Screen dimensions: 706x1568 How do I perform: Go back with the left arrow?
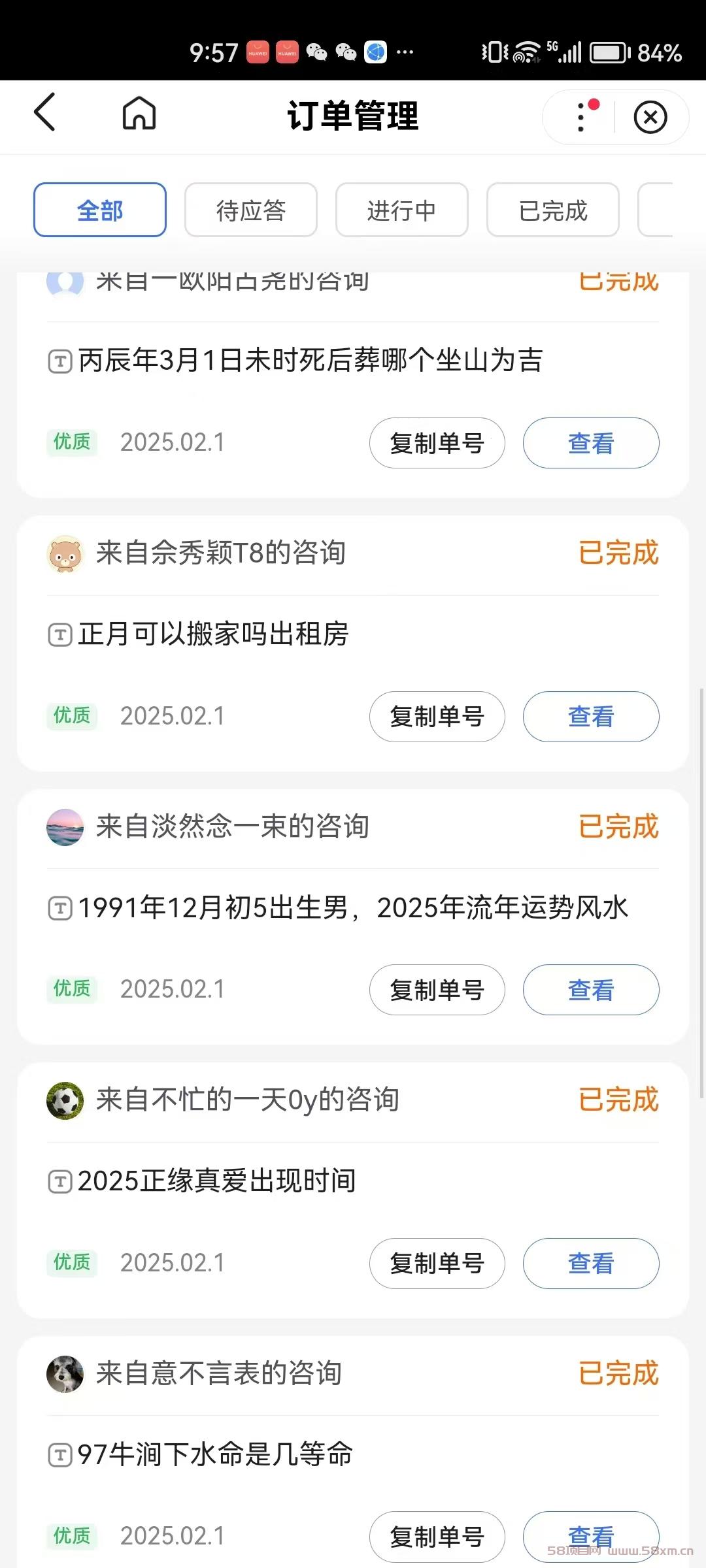click(x=44, y=112)
